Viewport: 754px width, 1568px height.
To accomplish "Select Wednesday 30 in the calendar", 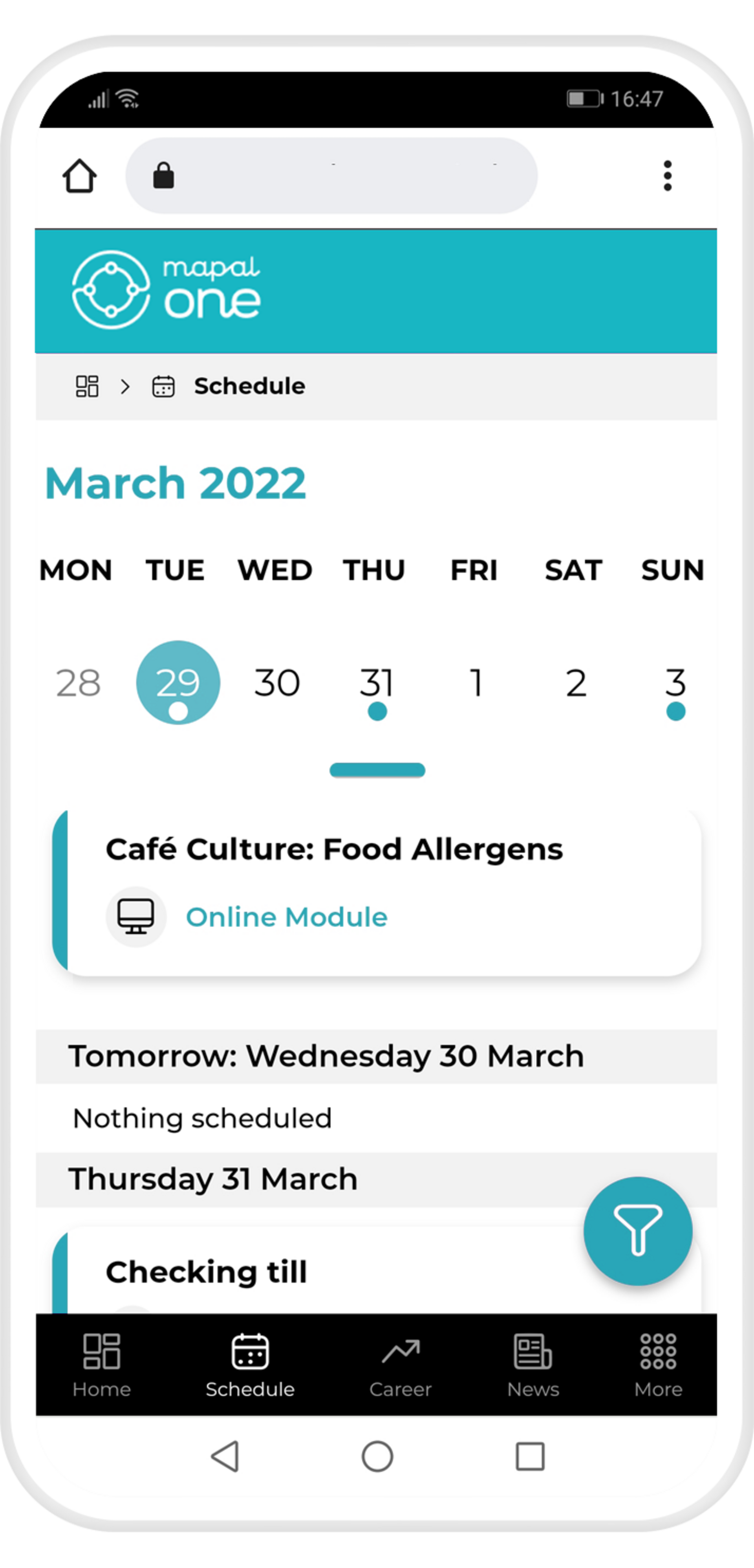I will 278,683.
